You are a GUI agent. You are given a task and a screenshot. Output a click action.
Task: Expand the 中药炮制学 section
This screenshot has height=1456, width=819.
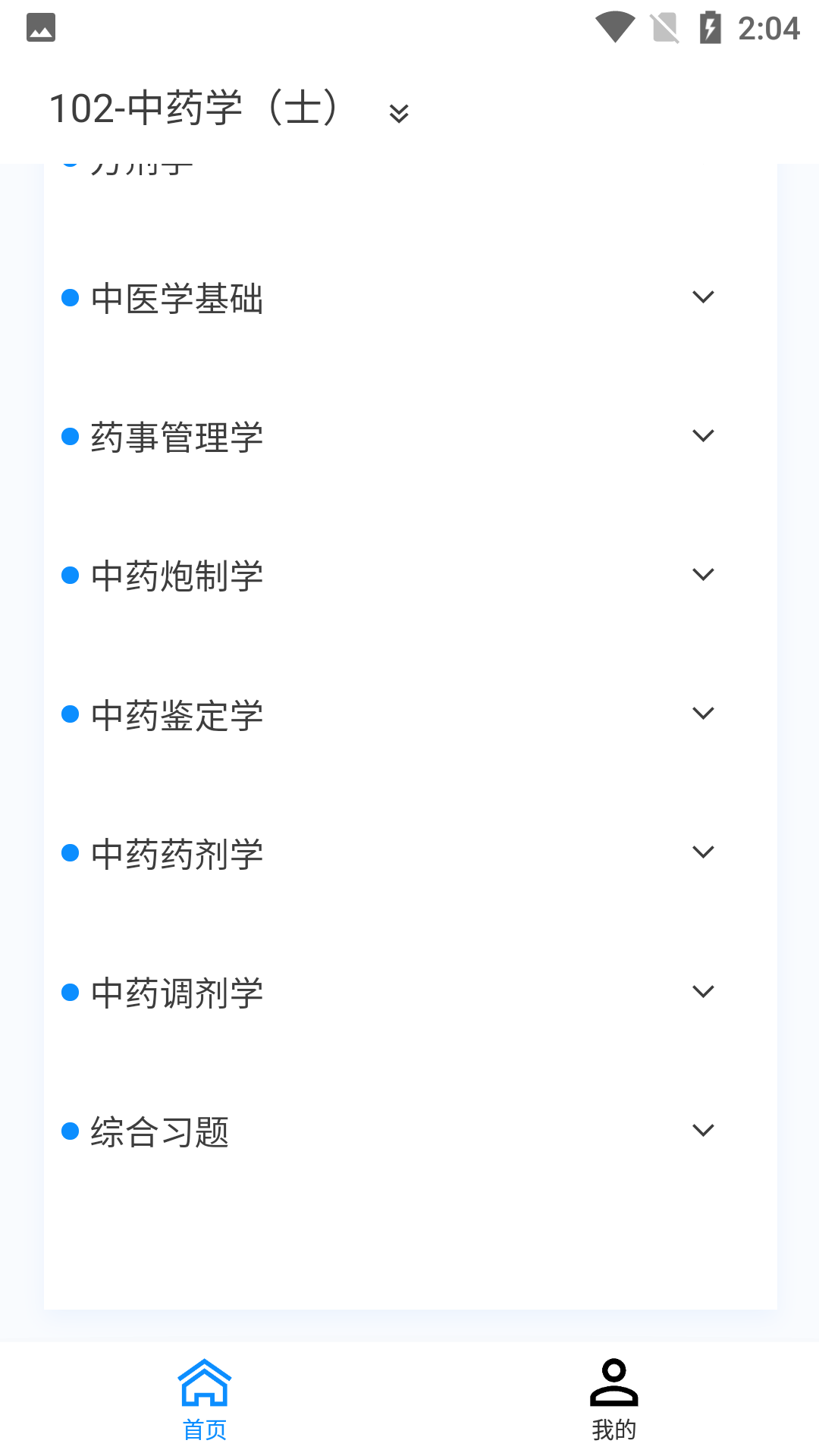pos(703,575)
